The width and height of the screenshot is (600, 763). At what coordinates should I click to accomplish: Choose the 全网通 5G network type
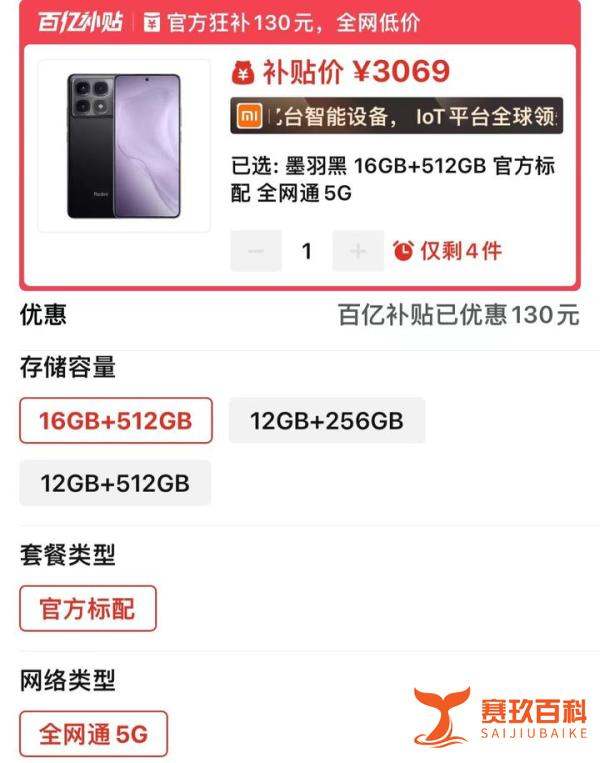point(93,735)
